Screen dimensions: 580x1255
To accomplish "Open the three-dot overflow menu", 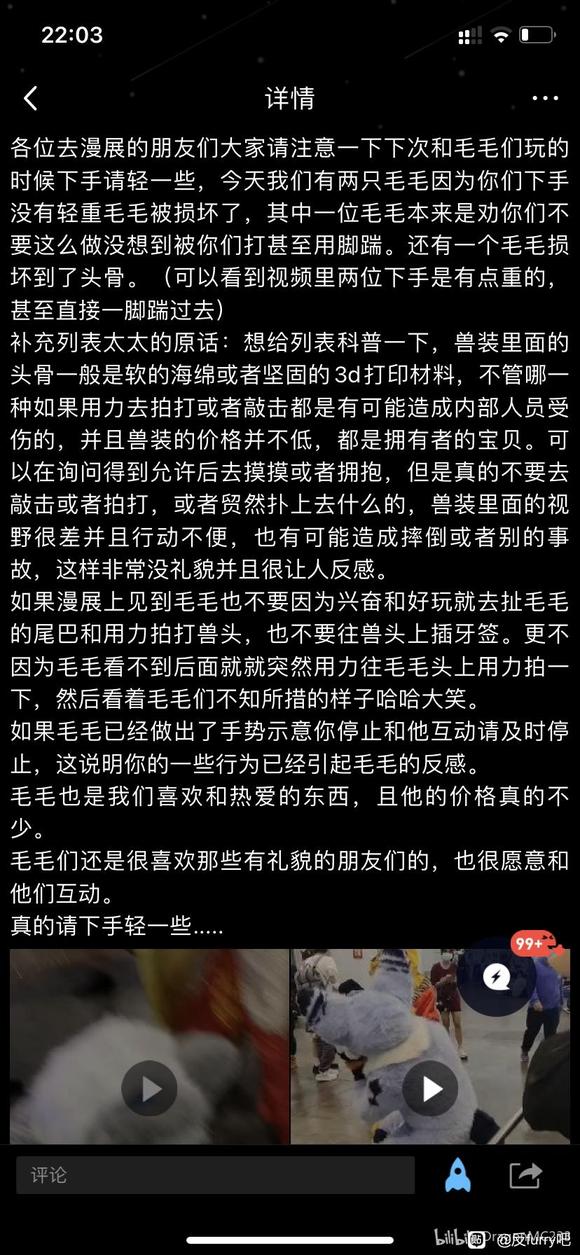I will coord(545,98).
